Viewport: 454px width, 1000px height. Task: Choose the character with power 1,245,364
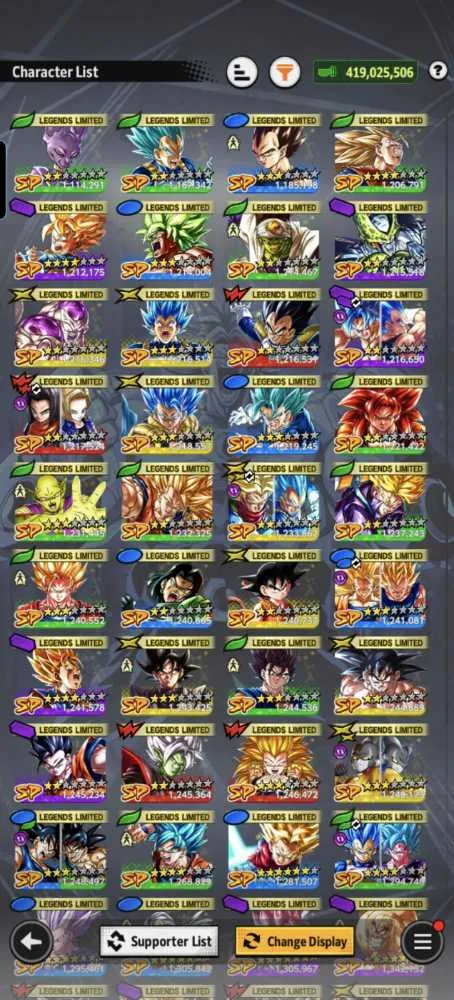point(166,763)
